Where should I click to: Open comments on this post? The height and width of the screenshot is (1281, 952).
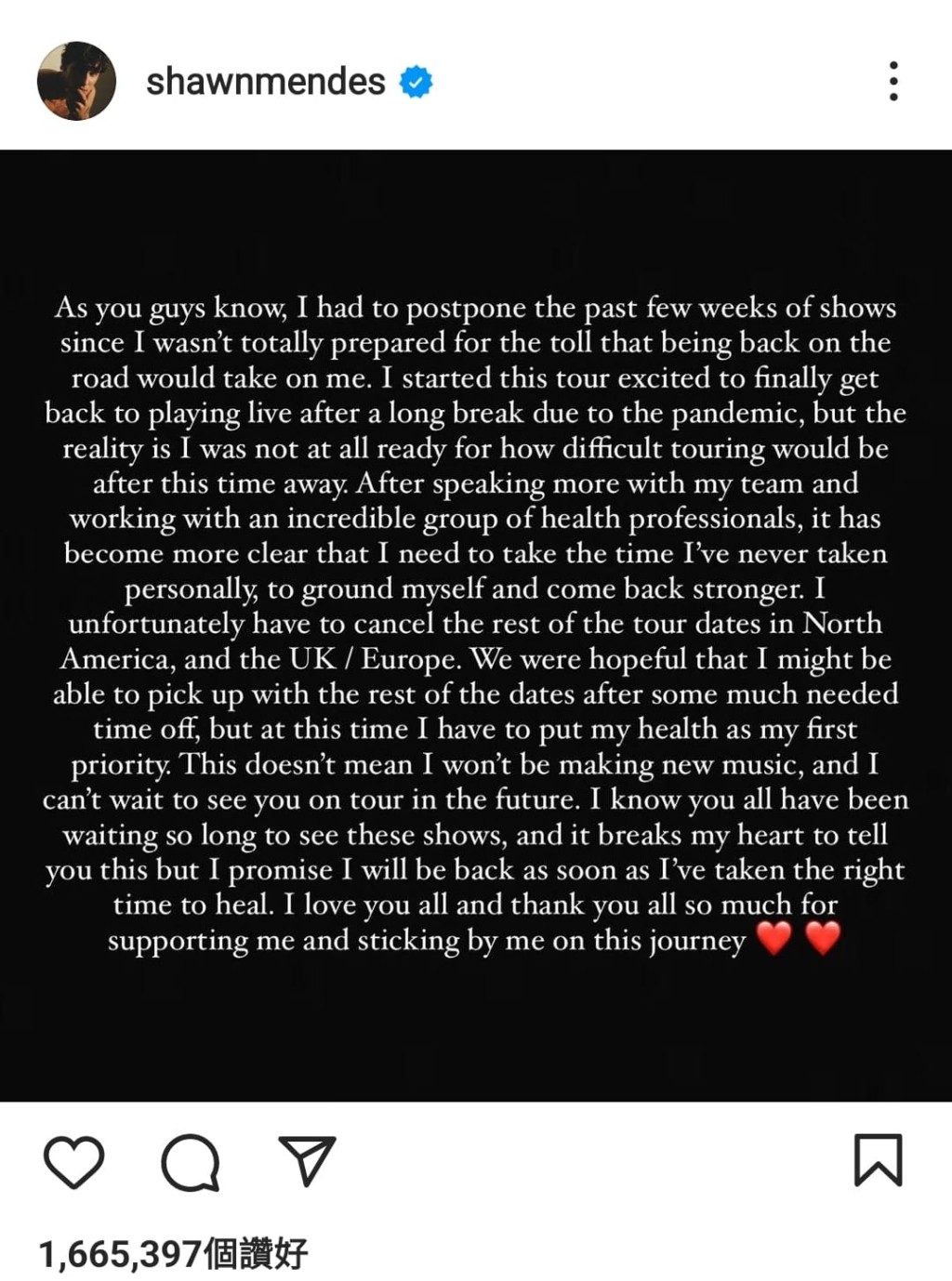point(191,1161)
